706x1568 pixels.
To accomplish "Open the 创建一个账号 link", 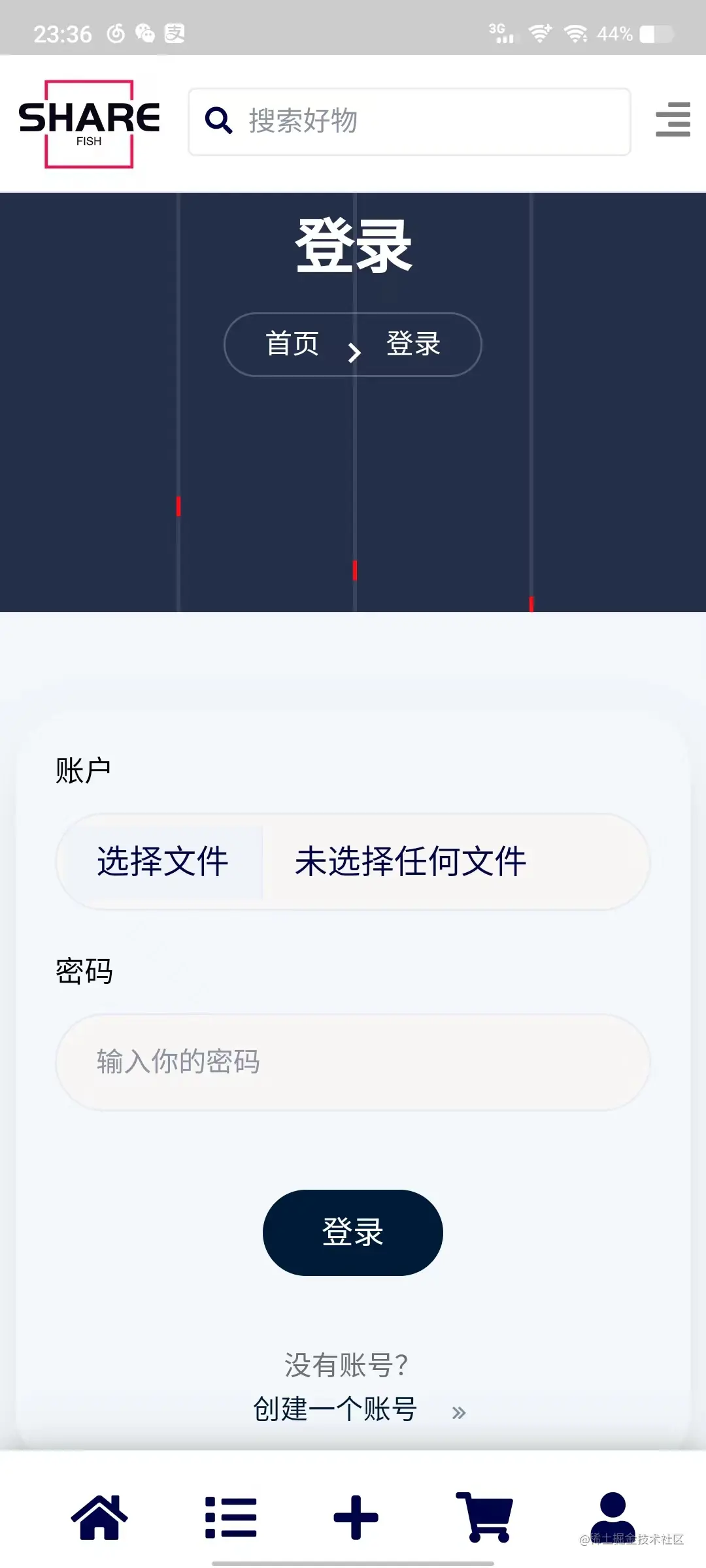I will click(335, 1409).
